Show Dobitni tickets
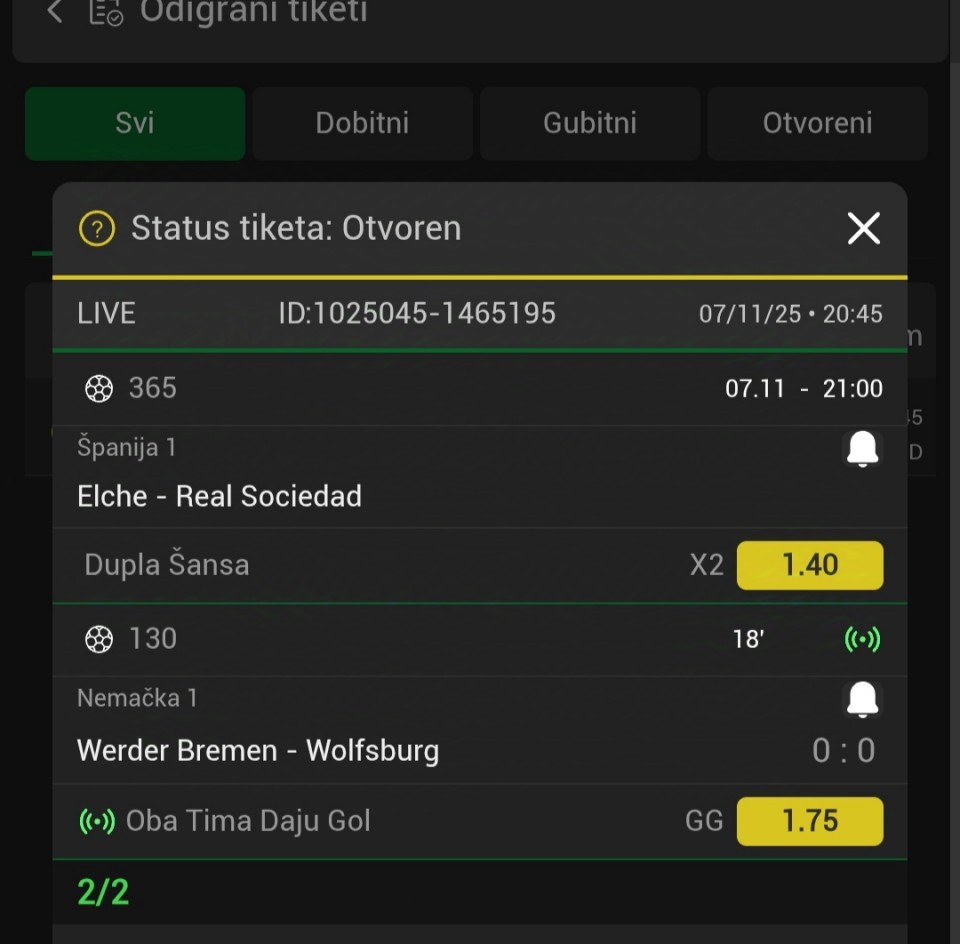Screen dimensions: 960x944 362,123
